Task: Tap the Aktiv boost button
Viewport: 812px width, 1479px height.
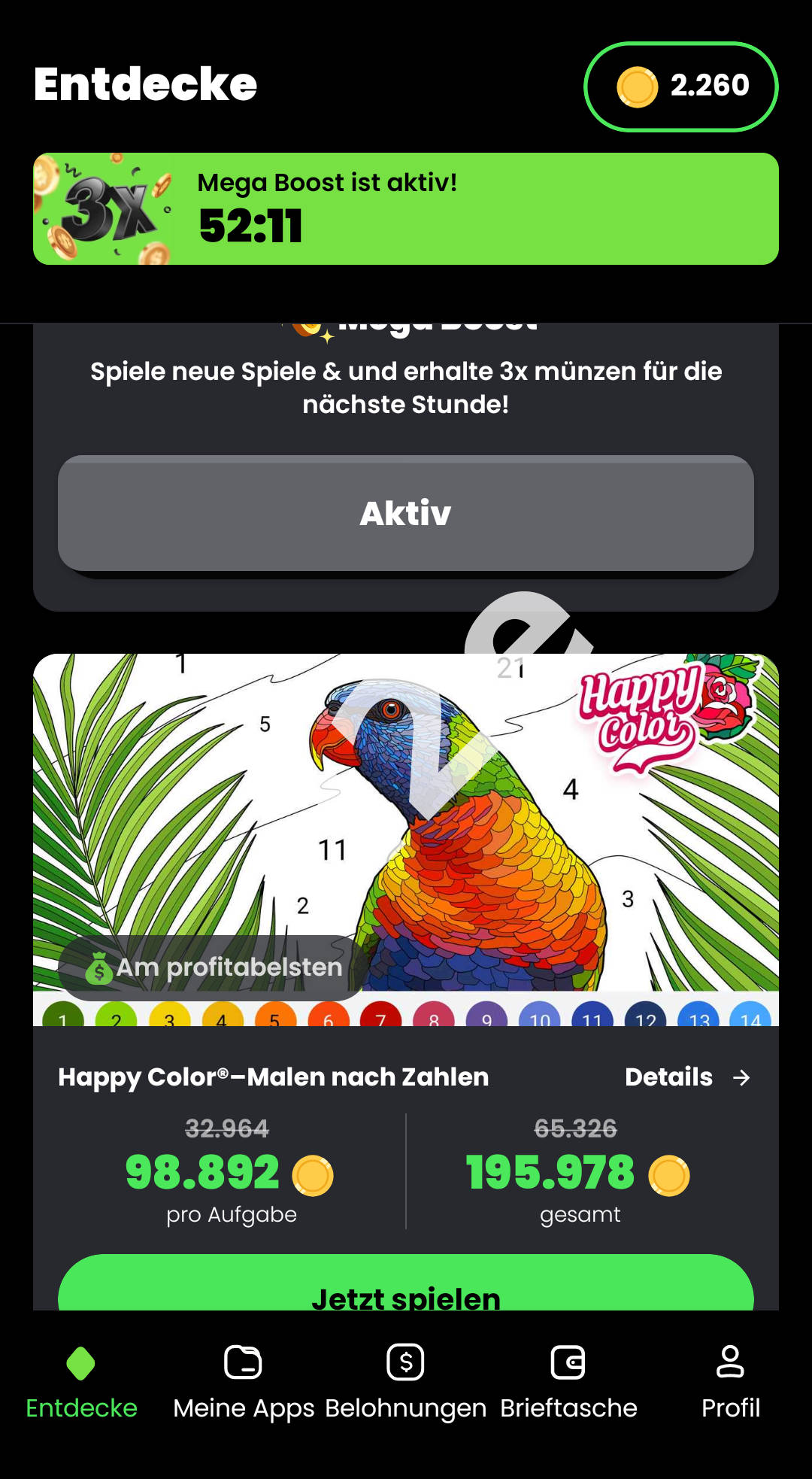Action: 406,514
